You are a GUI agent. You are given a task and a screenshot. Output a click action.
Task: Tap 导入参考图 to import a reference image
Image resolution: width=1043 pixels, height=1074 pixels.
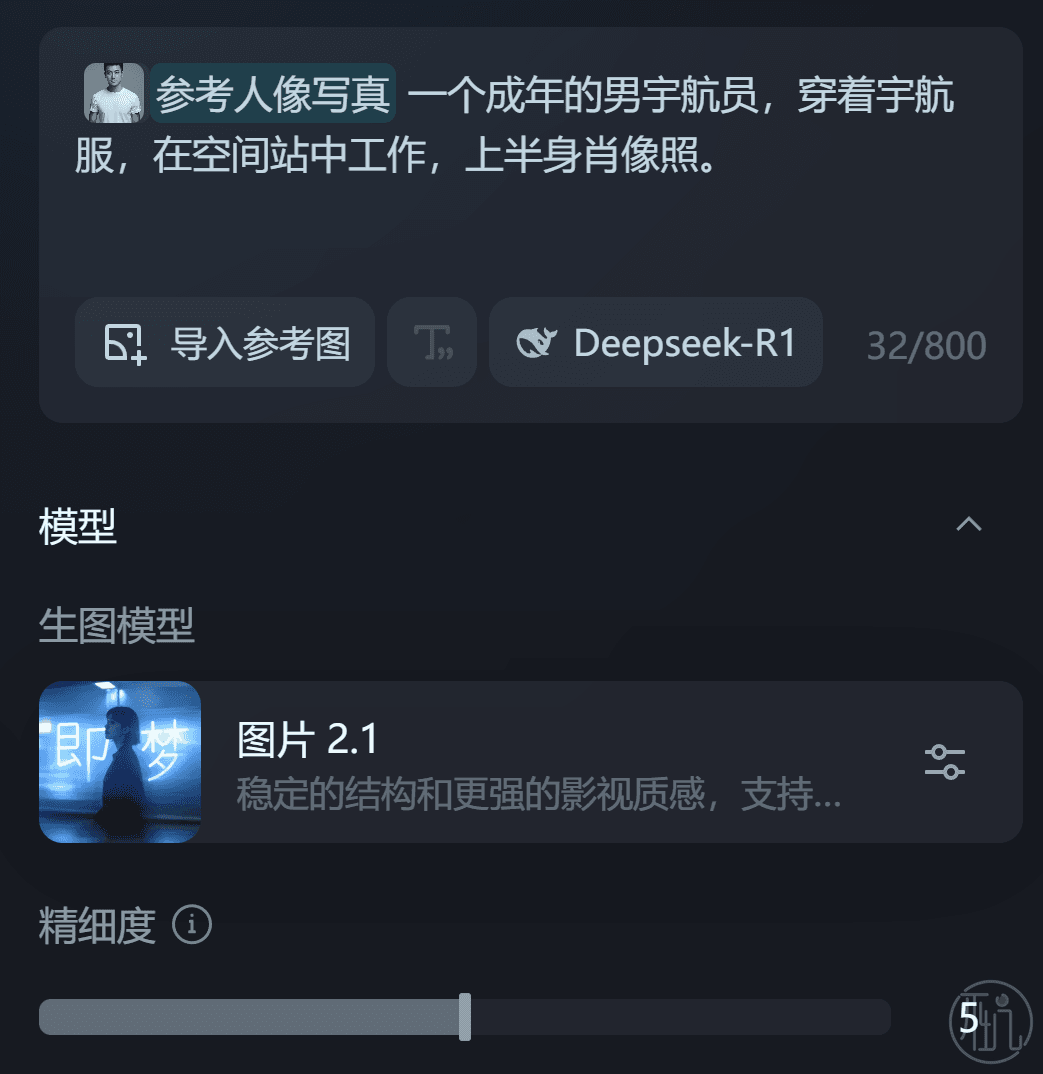tap(225, 343)
